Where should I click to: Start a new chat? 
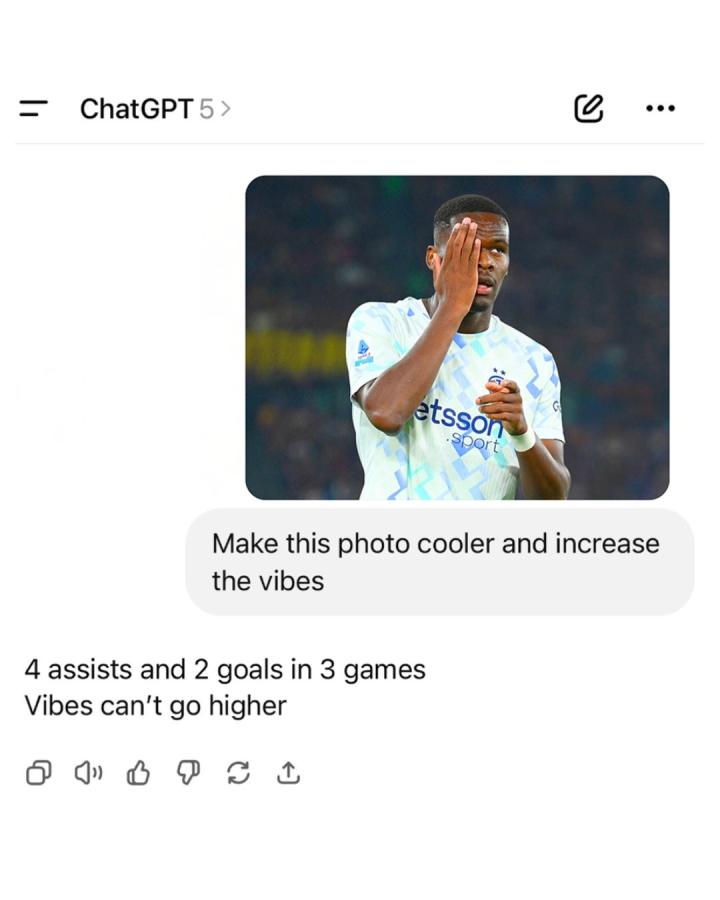tap(589, 108)
